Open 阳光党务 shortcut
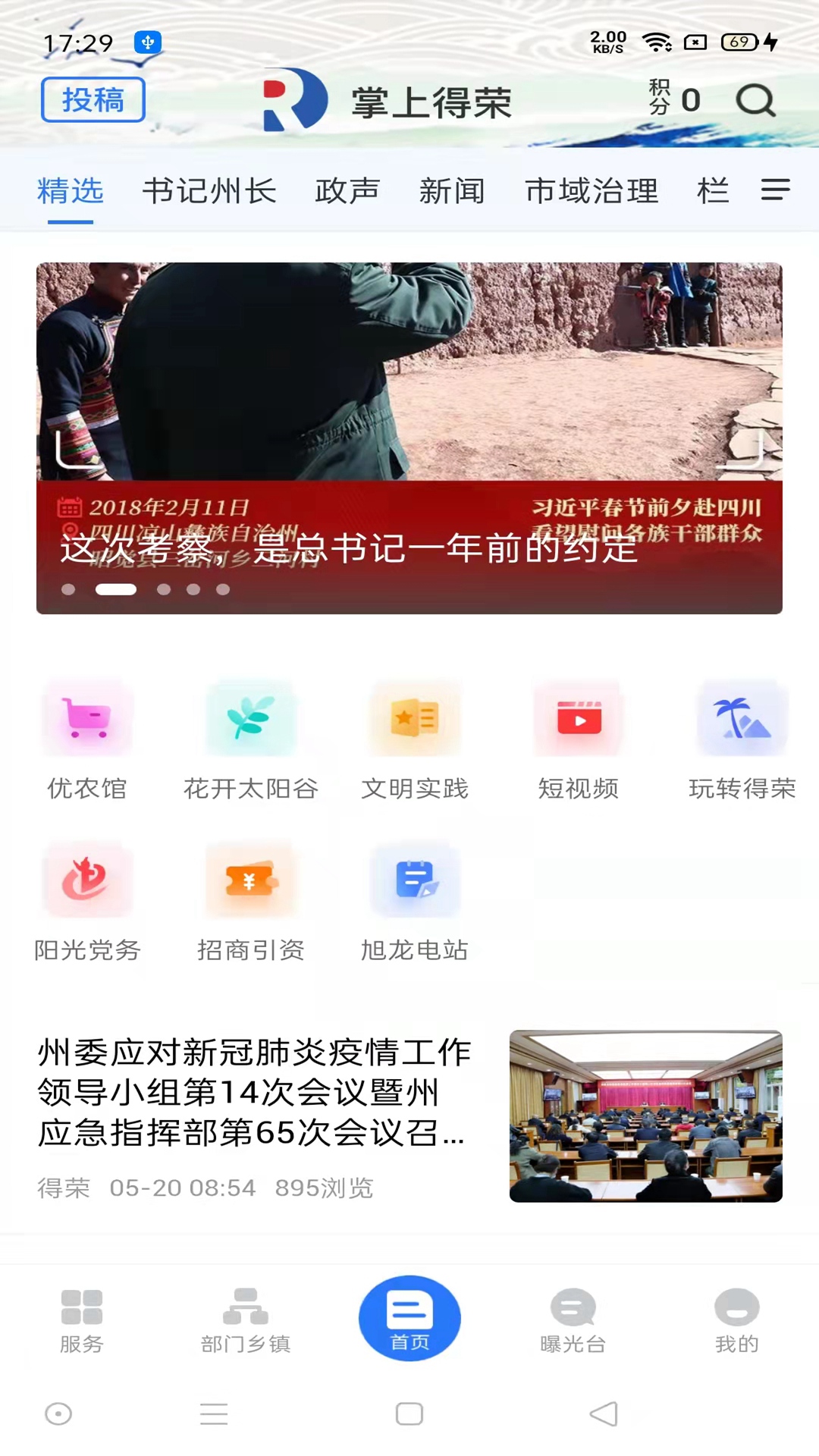The height and width of the screenshot is (1456, 819). 87,902
